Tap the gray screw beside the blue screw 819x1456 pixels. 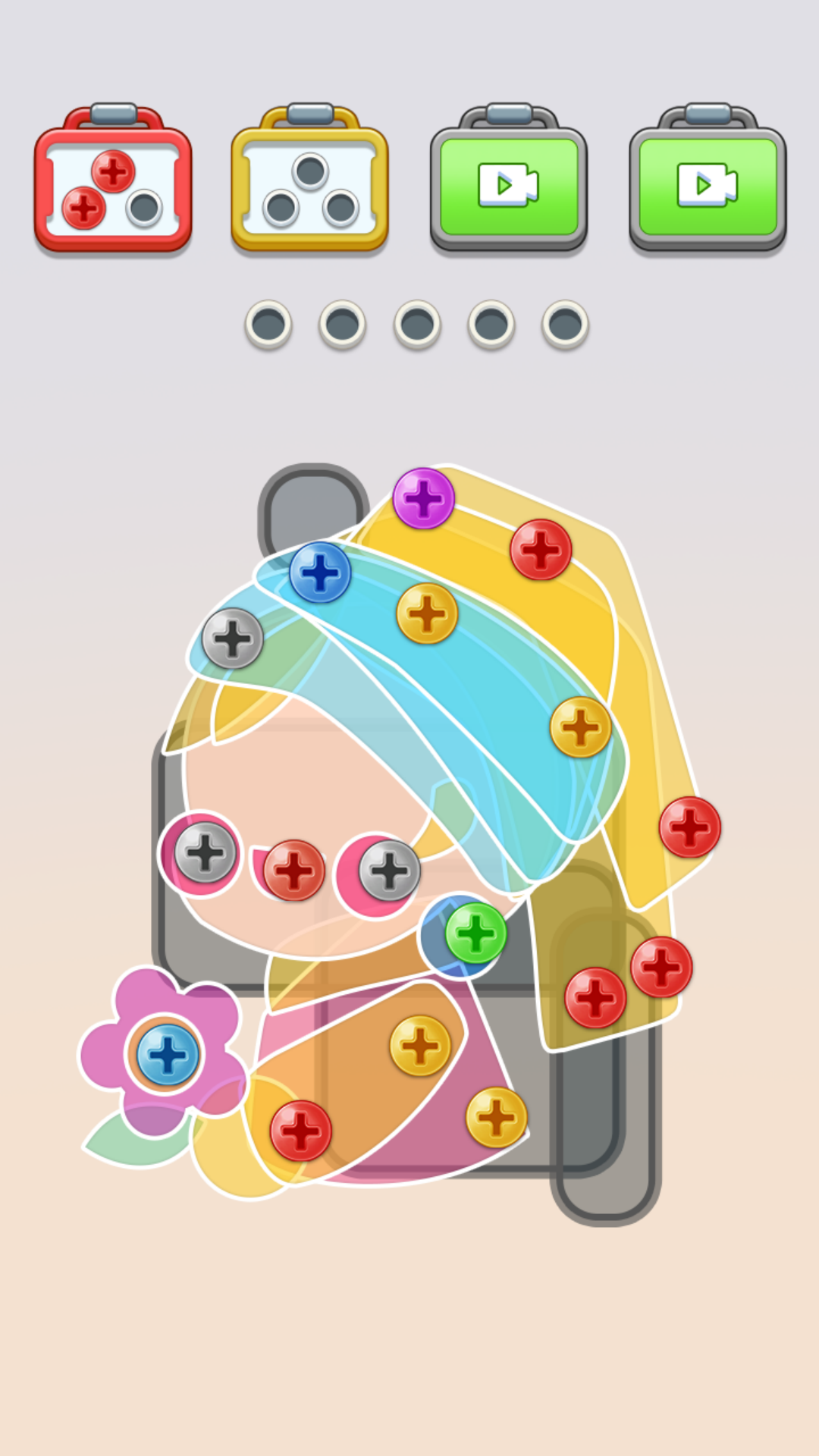pos(233,639)
